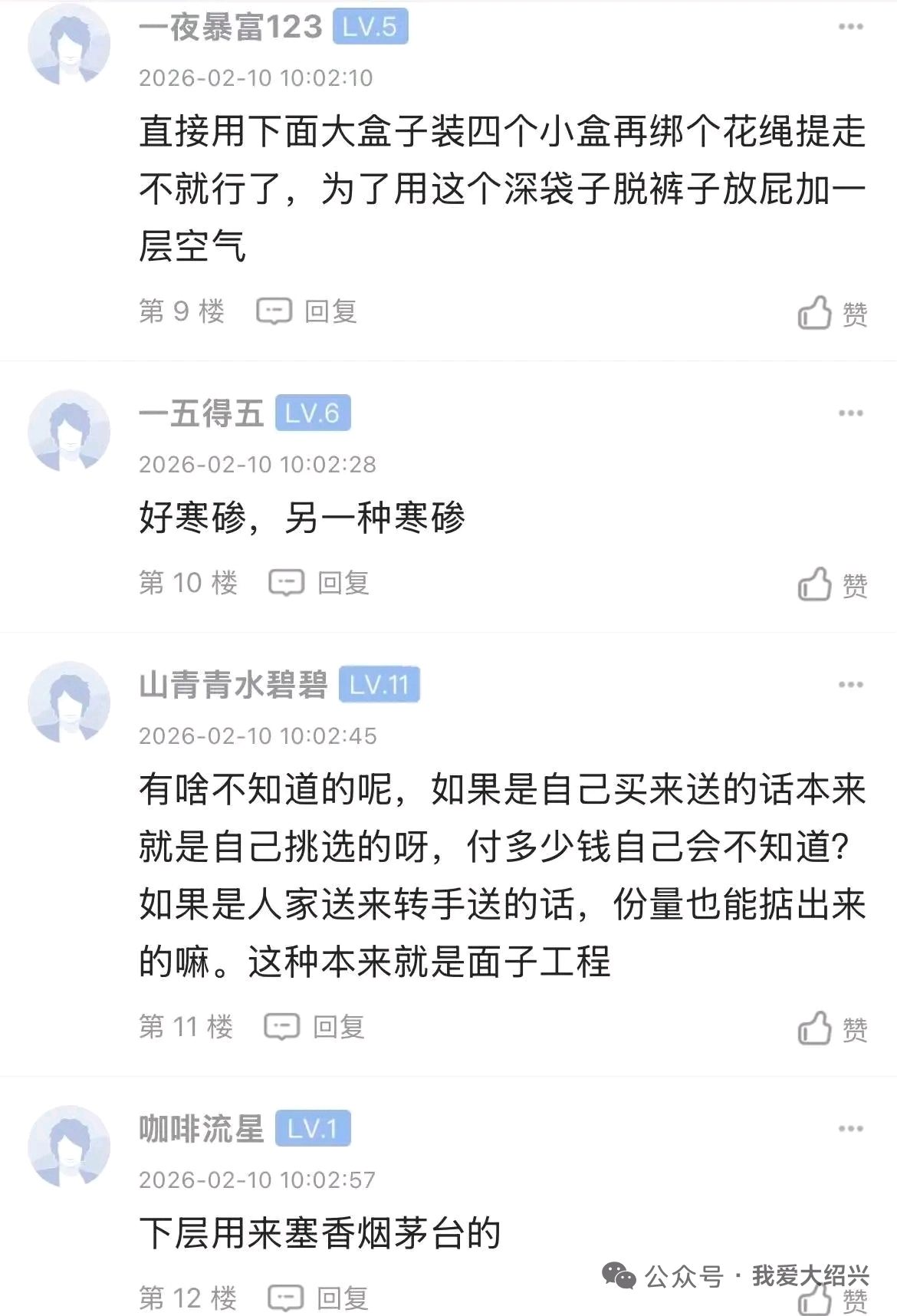This screenshot has width=897, height=1316.
Task: Reply to the 第 9 楼 comment
Action: click(307, 311)
